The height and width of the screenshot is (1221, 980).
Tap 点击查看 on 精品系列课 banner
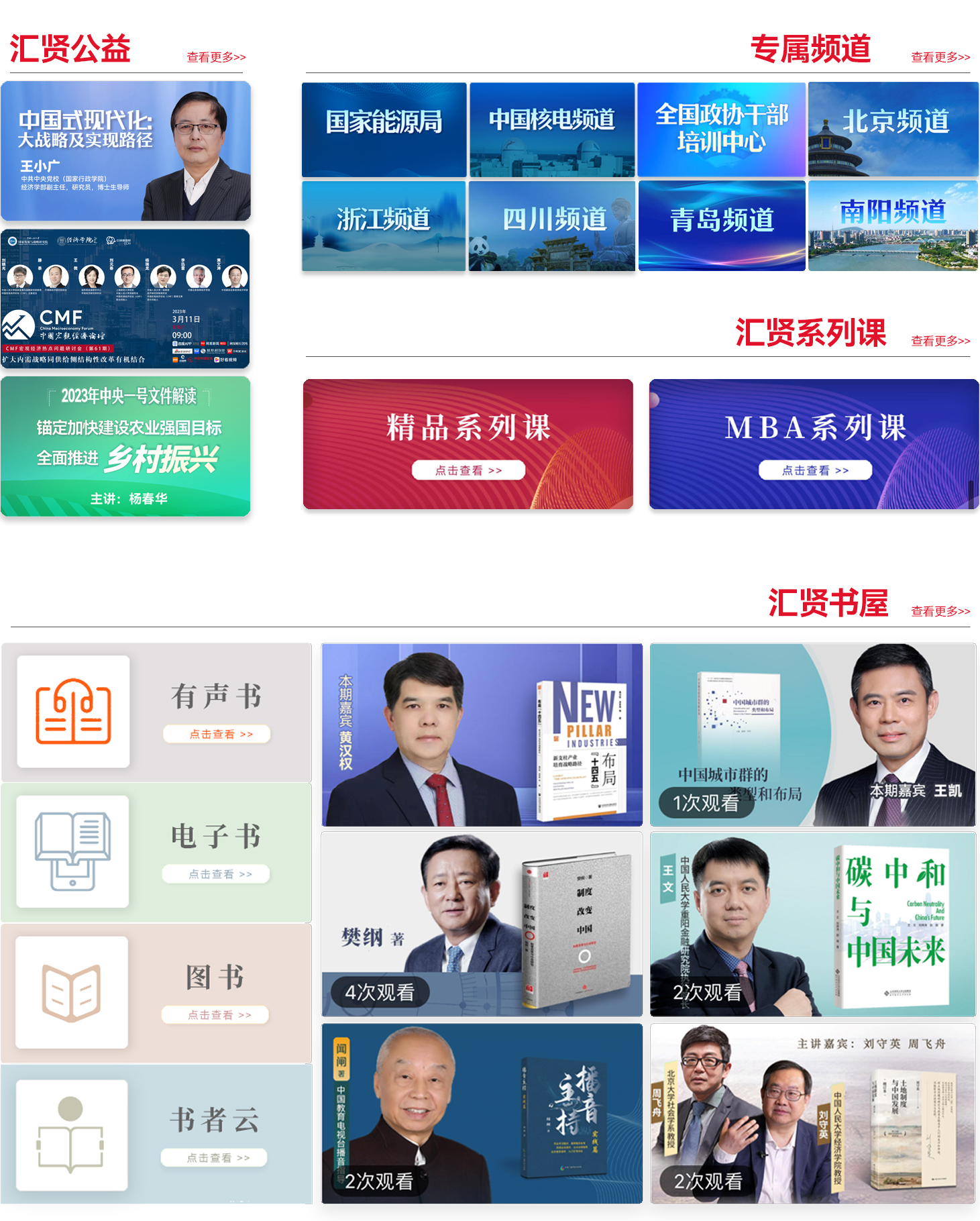point(468,470)
